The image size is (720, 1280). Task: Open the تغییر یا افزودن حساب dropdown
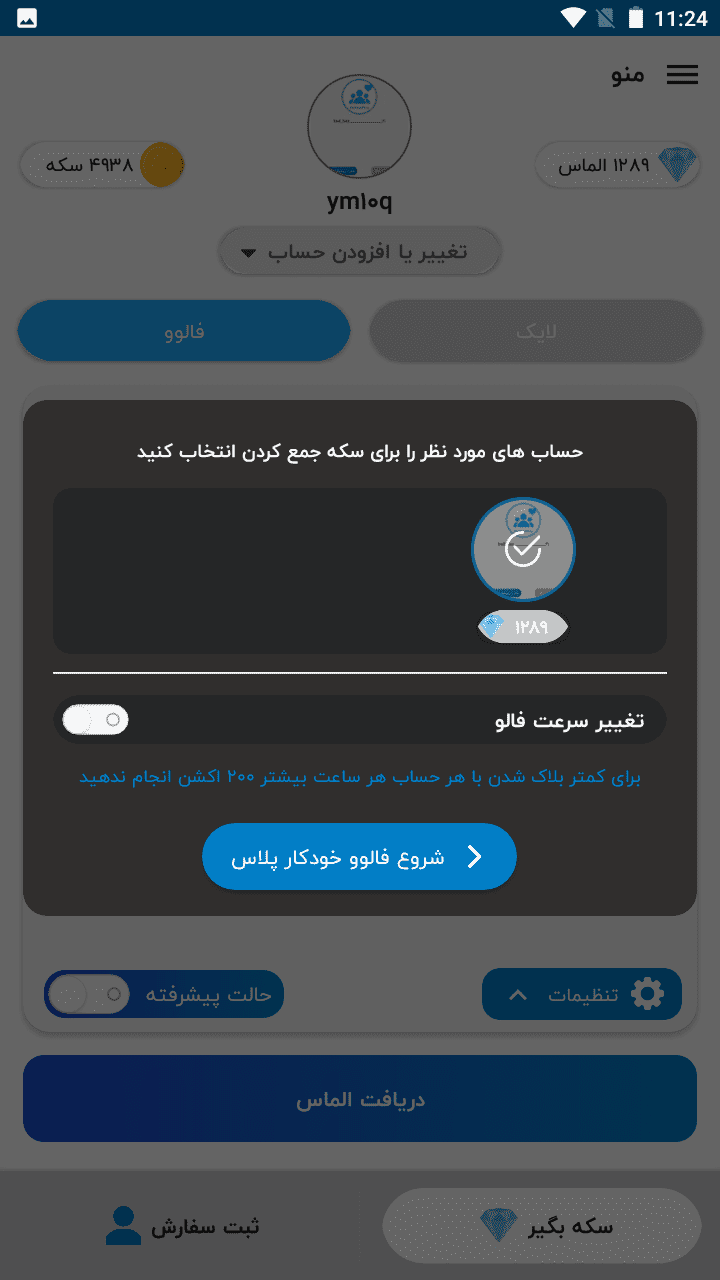click(x=360, y=252)
